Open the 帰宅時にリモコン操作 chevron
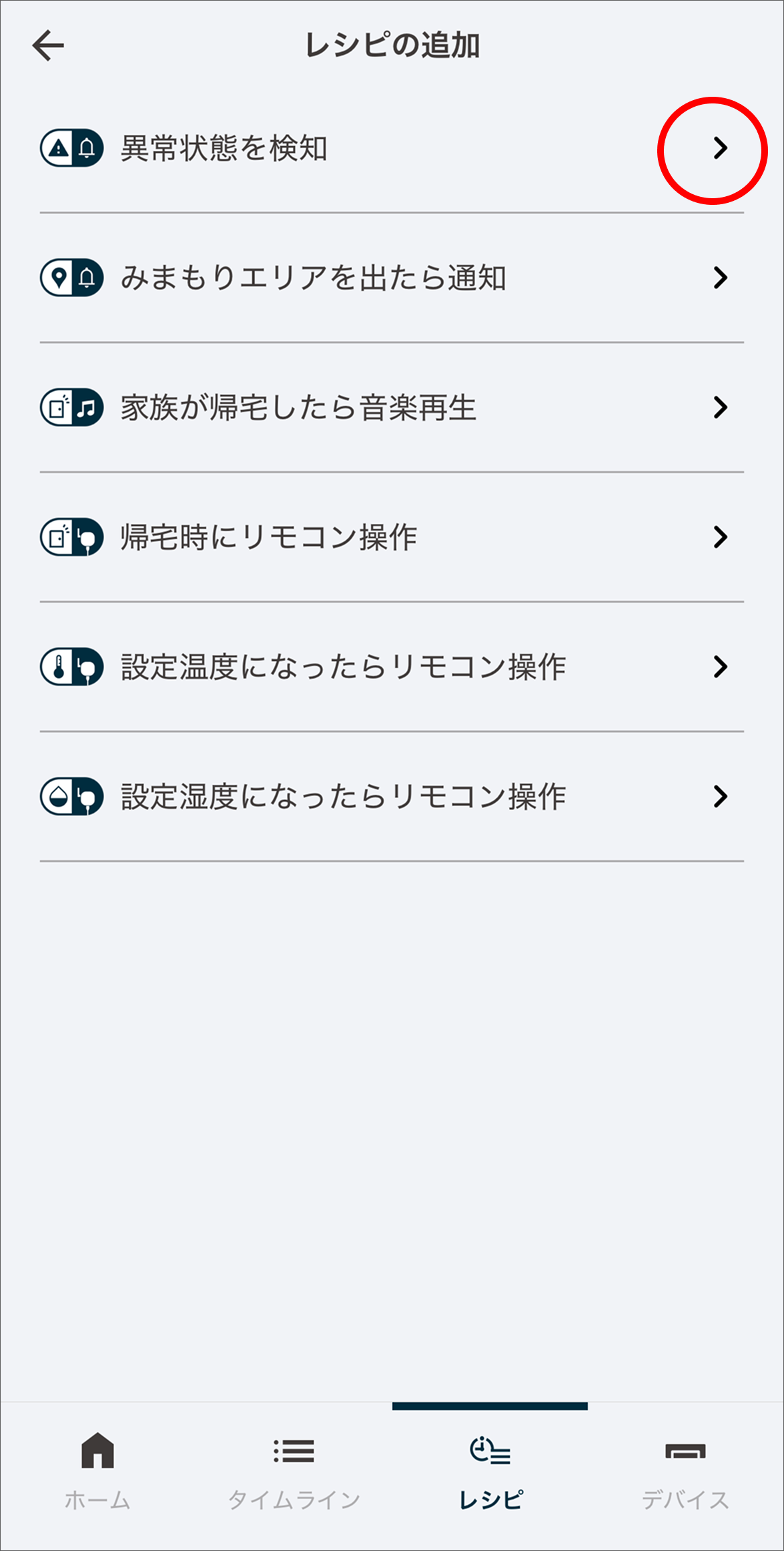 [x=719, y=537]
